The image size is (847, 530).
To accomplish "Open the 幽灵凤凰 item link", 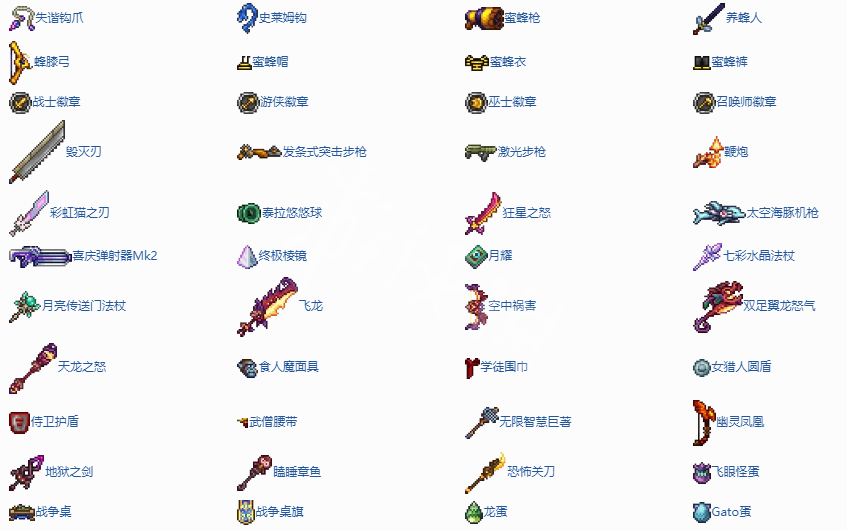I will pos(740,422).
